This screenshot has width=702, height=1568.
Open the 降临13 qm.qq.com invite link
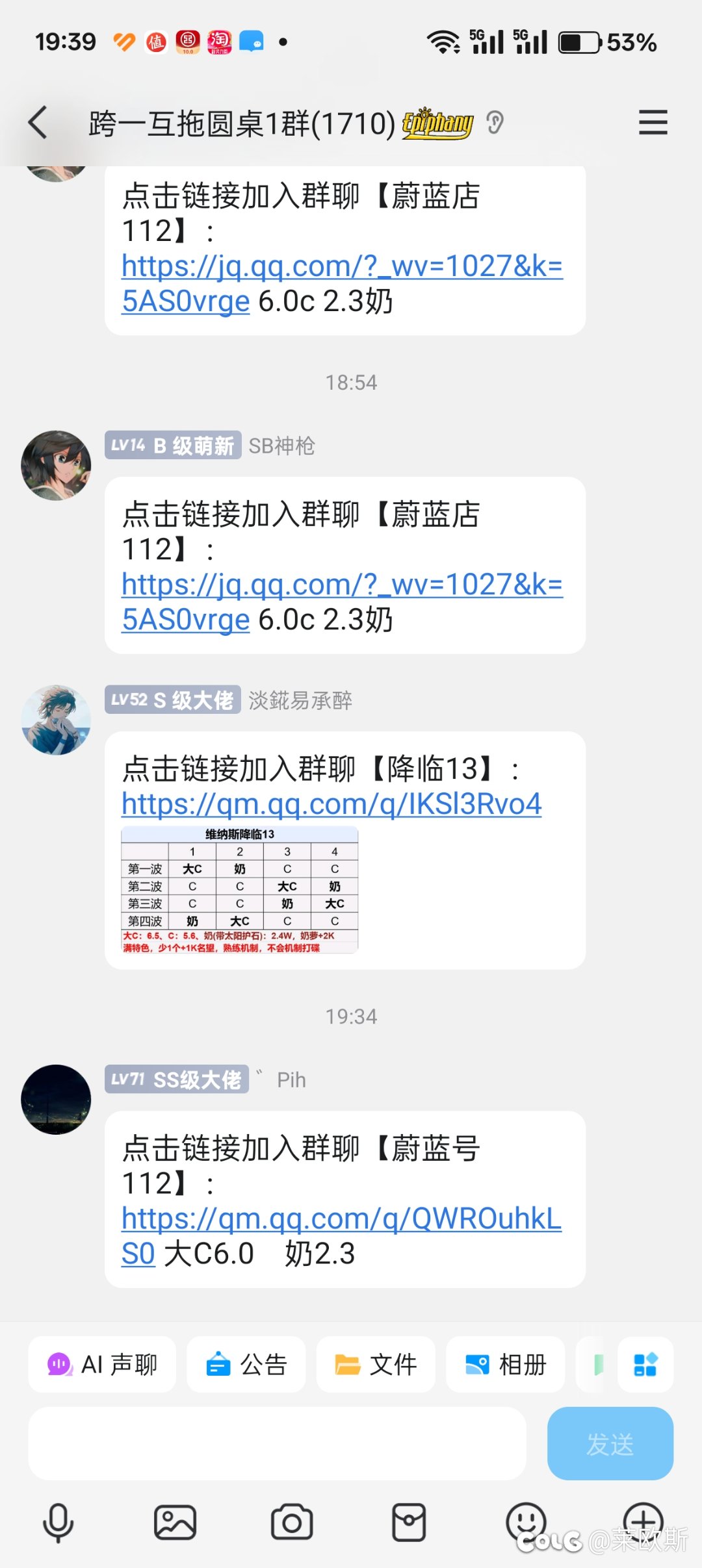[x=331, y=803]
